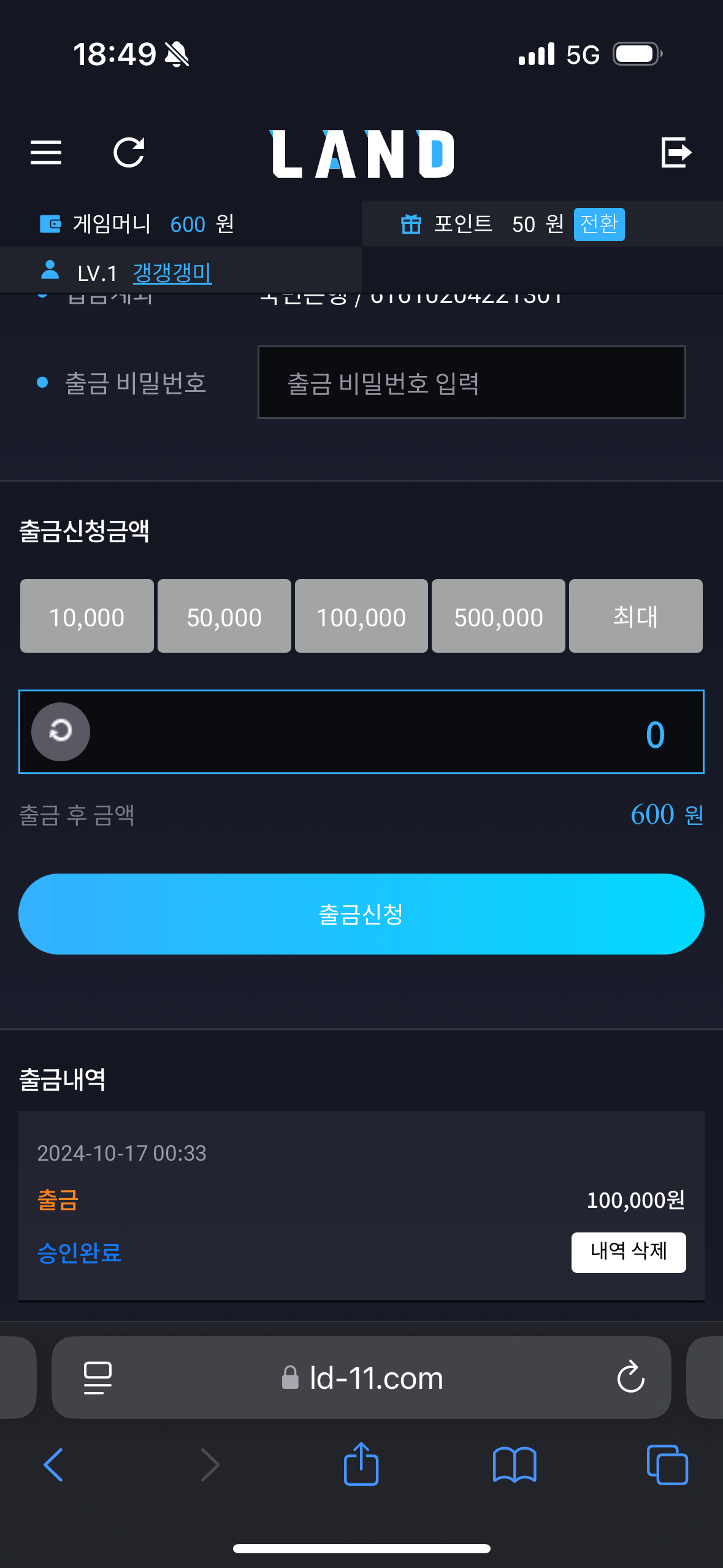This screenshot has width=723, height=1568.
Task: Open the Safari tabs overview
Action: pos(667,1465)
